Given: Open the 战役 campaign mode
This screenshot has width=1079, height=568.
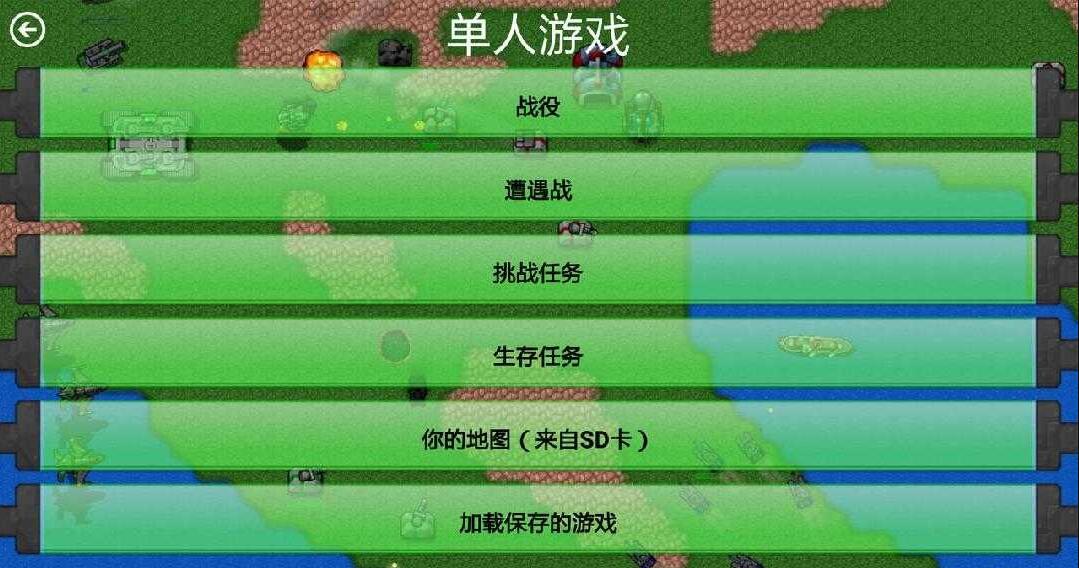Looking at the screenshot, I should pyautogui.click(x=538, y=106).
